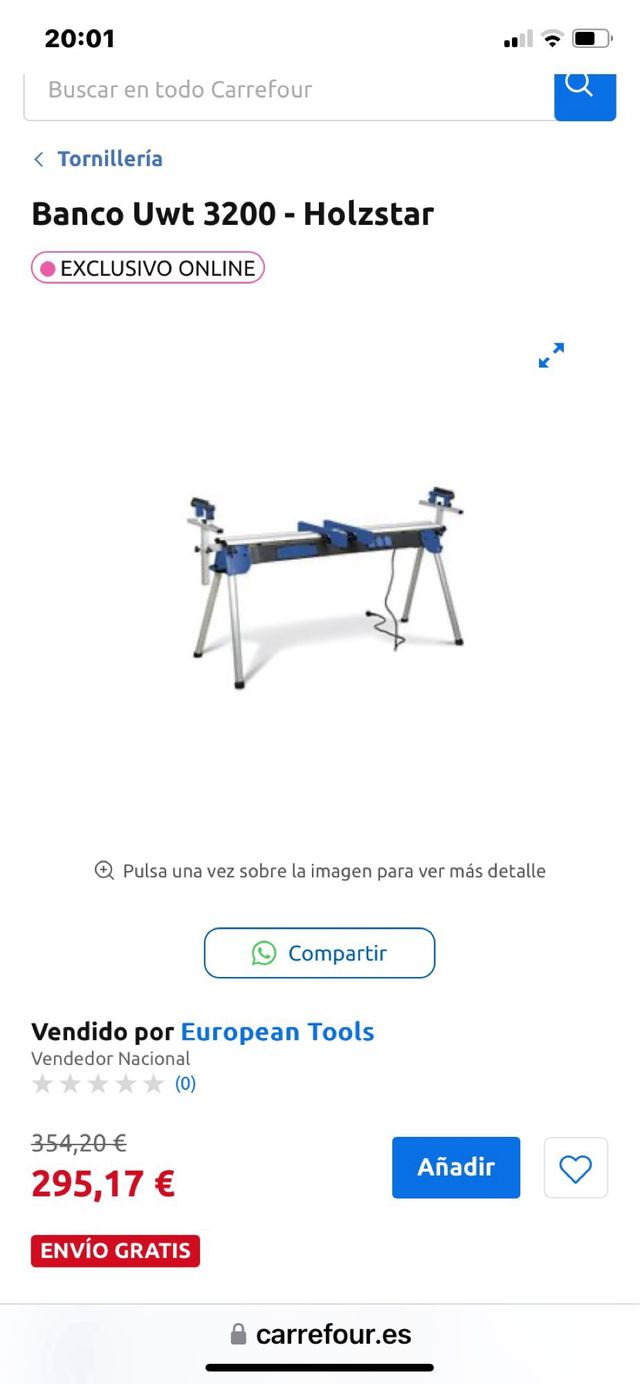Open the seller's (0) reviews
640x1384 pixels.
185,1084
